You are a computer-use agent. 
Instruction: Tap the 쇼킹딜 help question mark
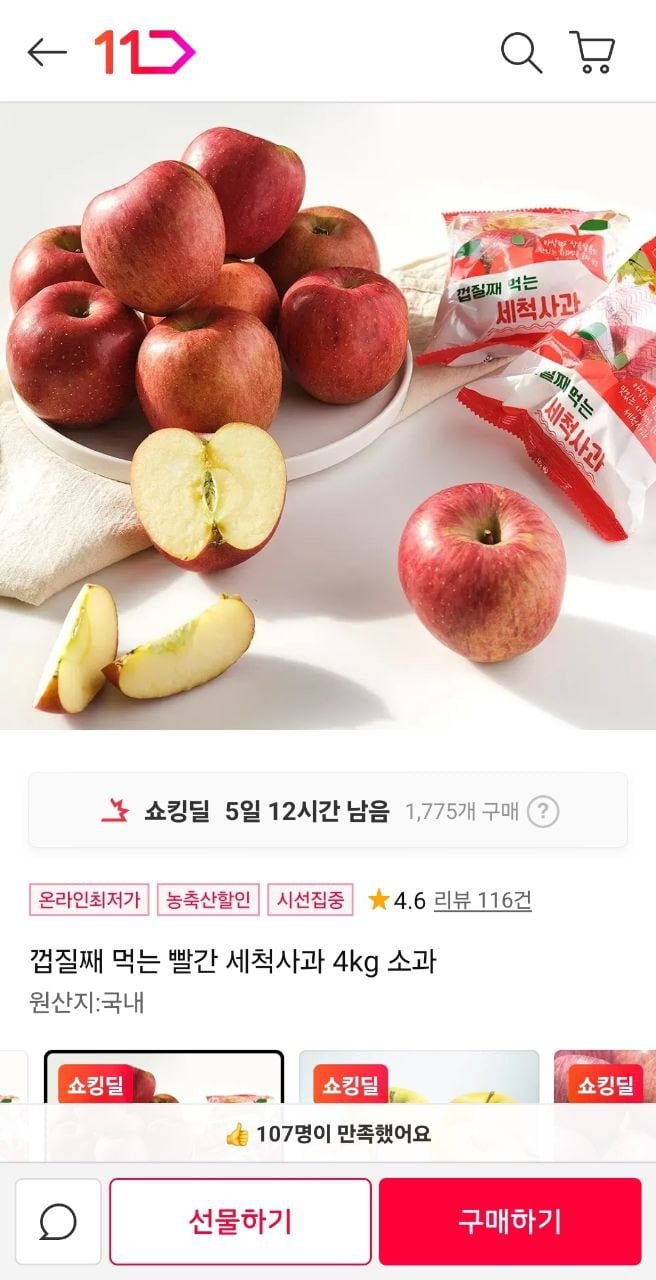(542, 811)
